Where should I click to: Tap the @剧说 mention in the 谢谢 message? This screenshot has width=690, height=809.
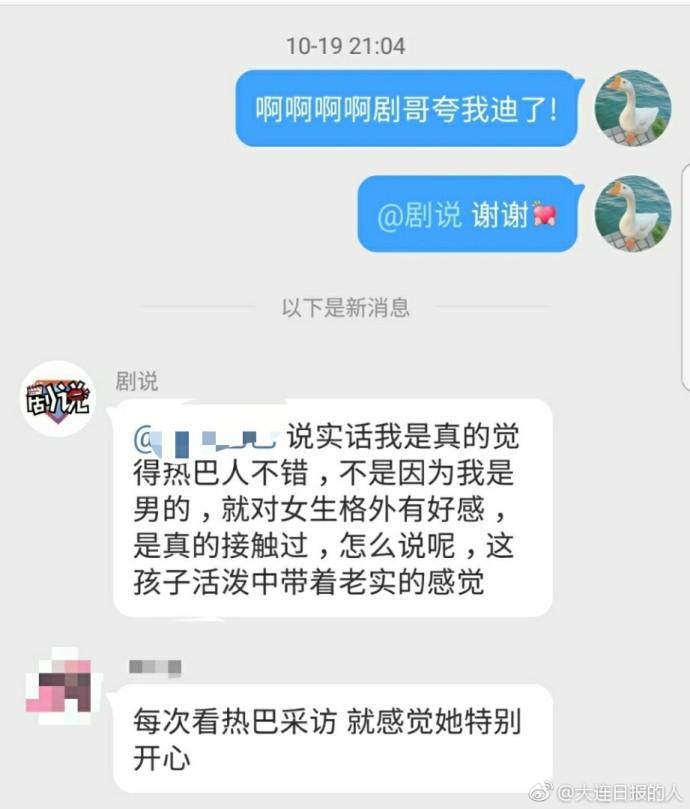click(x=419, y=215)
